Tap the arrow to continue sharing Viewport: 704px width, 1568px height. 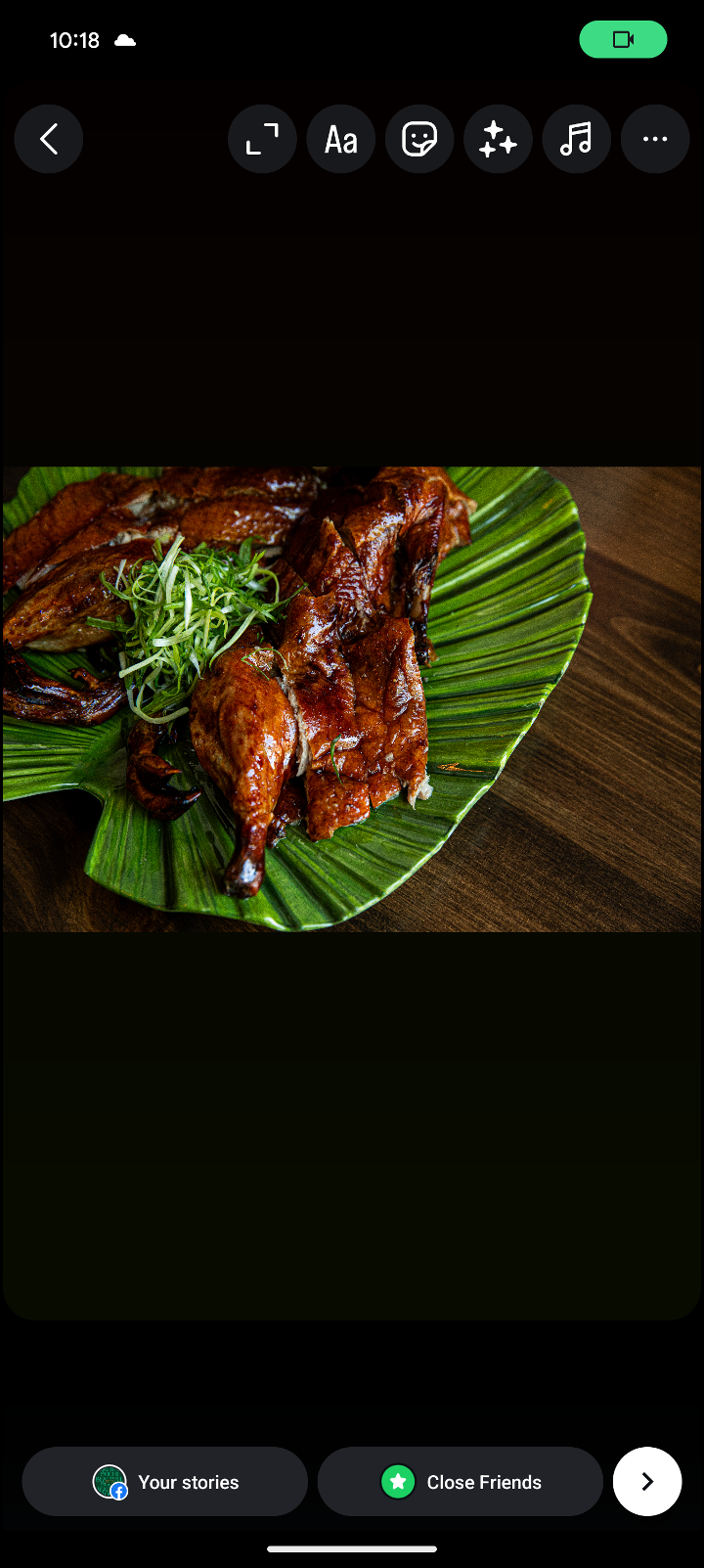click(x=647, y=1482)
